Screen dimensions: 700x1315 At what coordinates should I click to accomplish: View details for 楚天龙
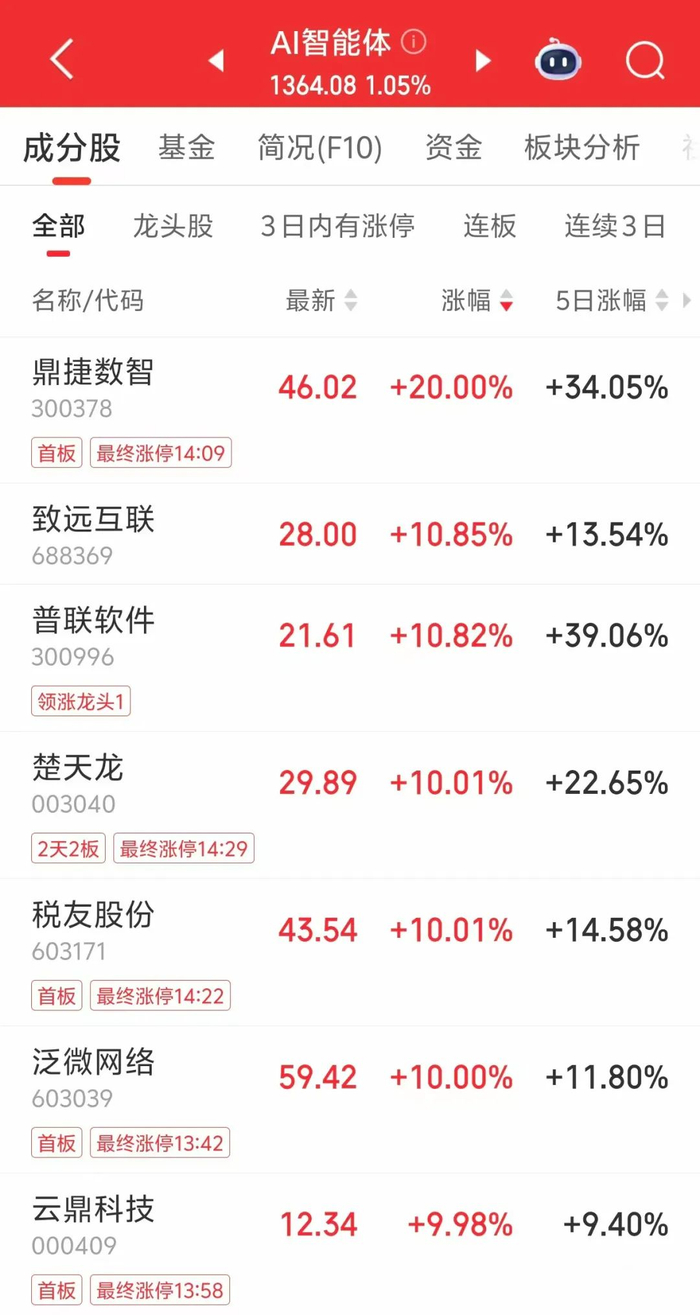point(78,767)
